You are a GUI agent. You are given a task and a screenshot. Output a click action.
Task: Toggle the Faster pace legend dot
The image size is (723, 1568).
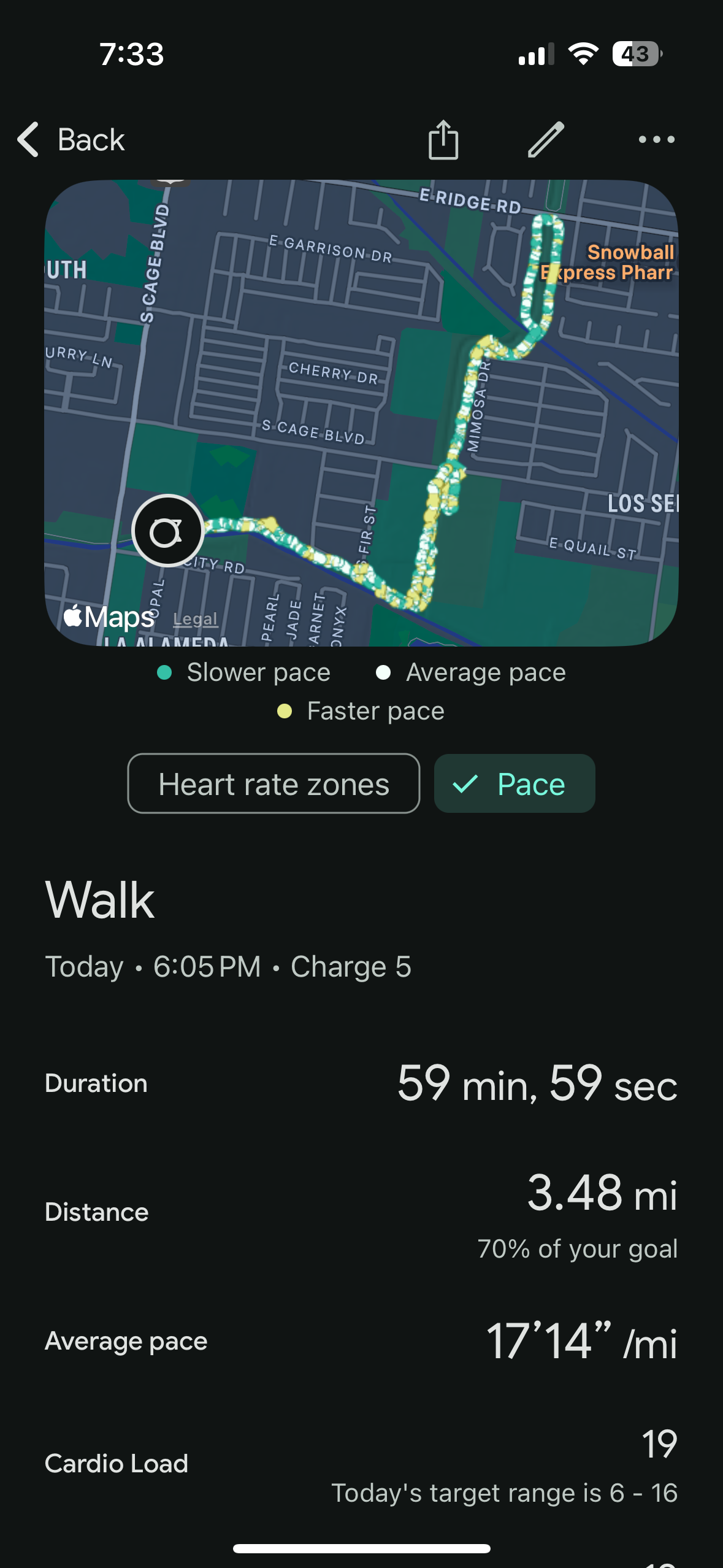(285, 710)
